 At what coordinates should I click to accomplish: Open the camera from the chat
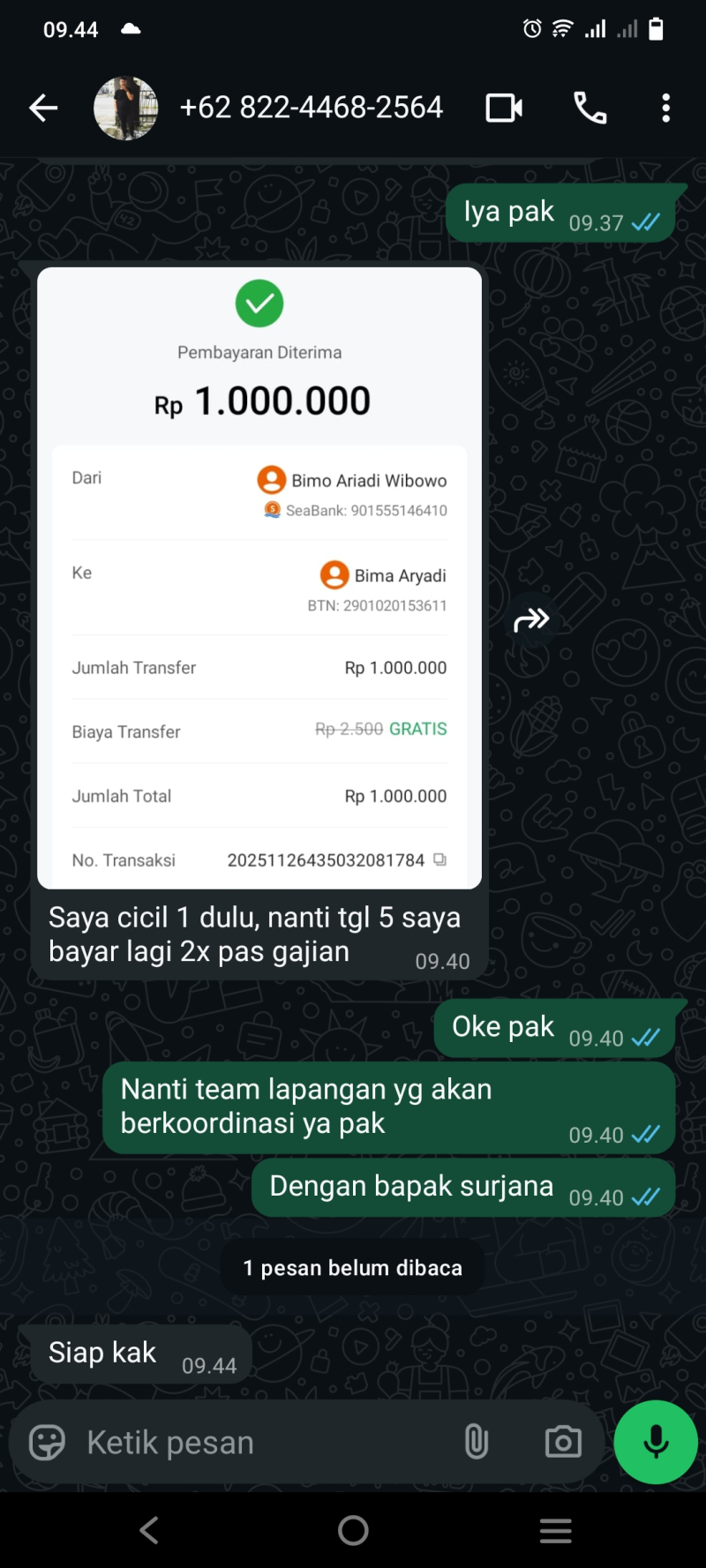[563, 1442]
